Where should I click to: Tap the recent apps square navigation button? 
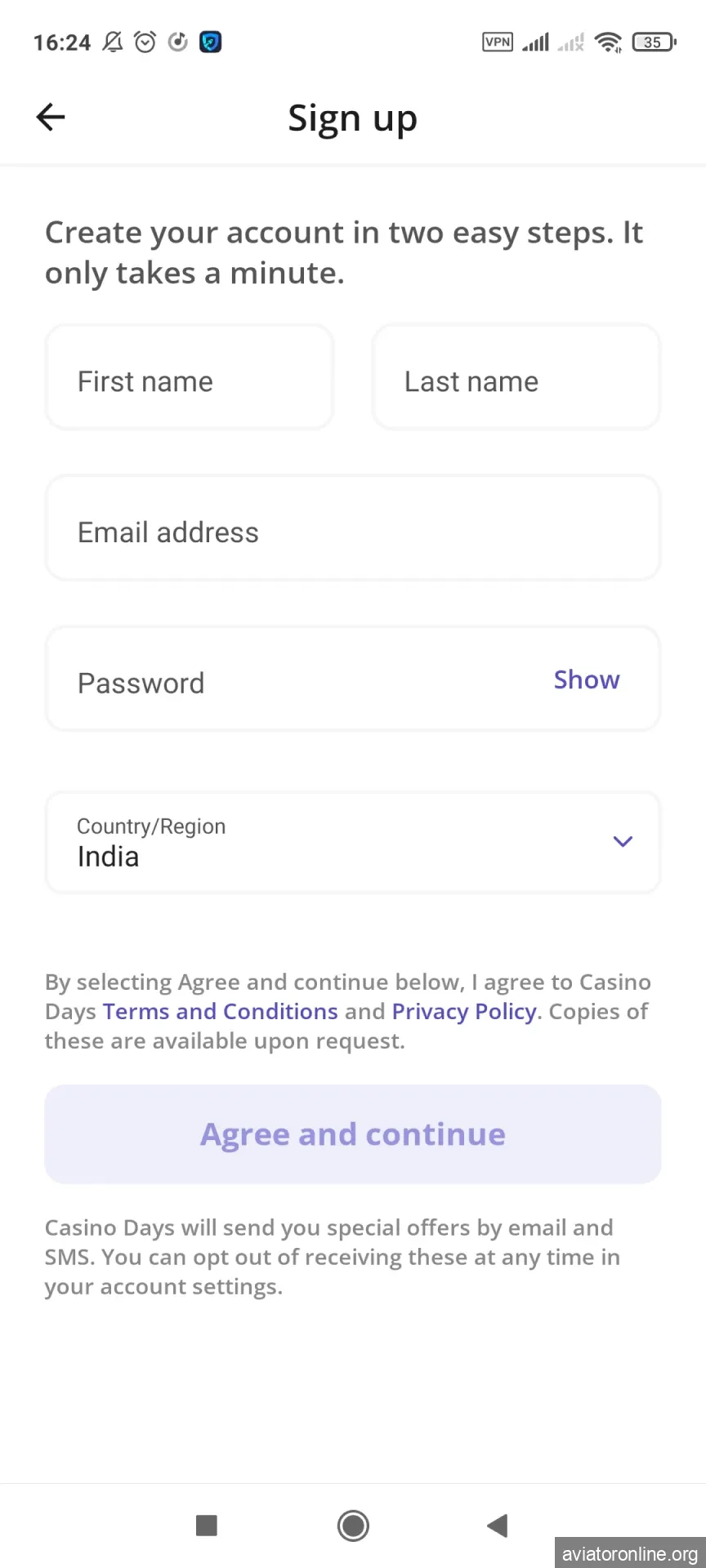pyautogui.click(x=207, y=1526)
